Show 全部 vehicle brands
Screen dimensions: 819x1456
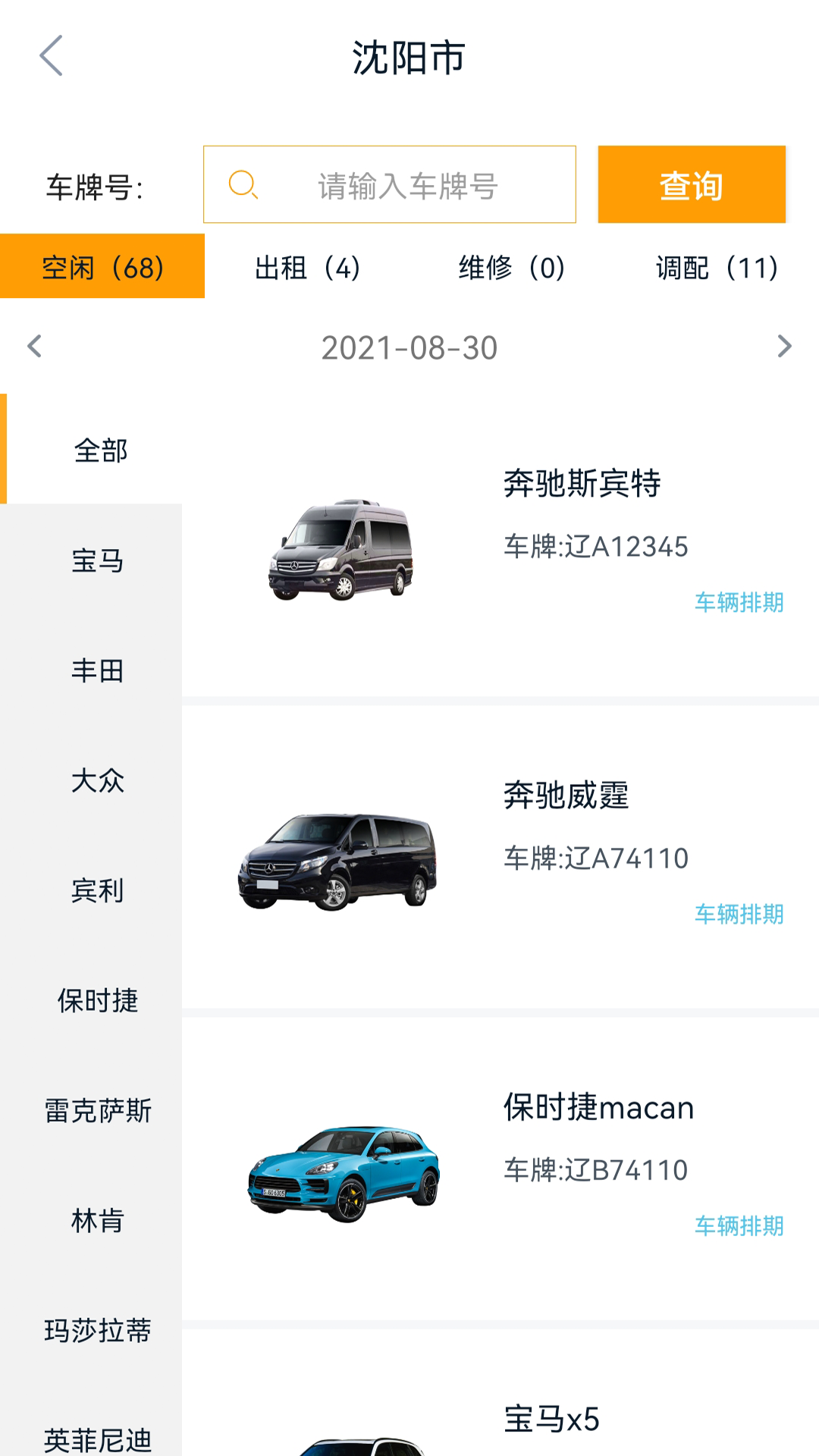[x=100, y=450]
